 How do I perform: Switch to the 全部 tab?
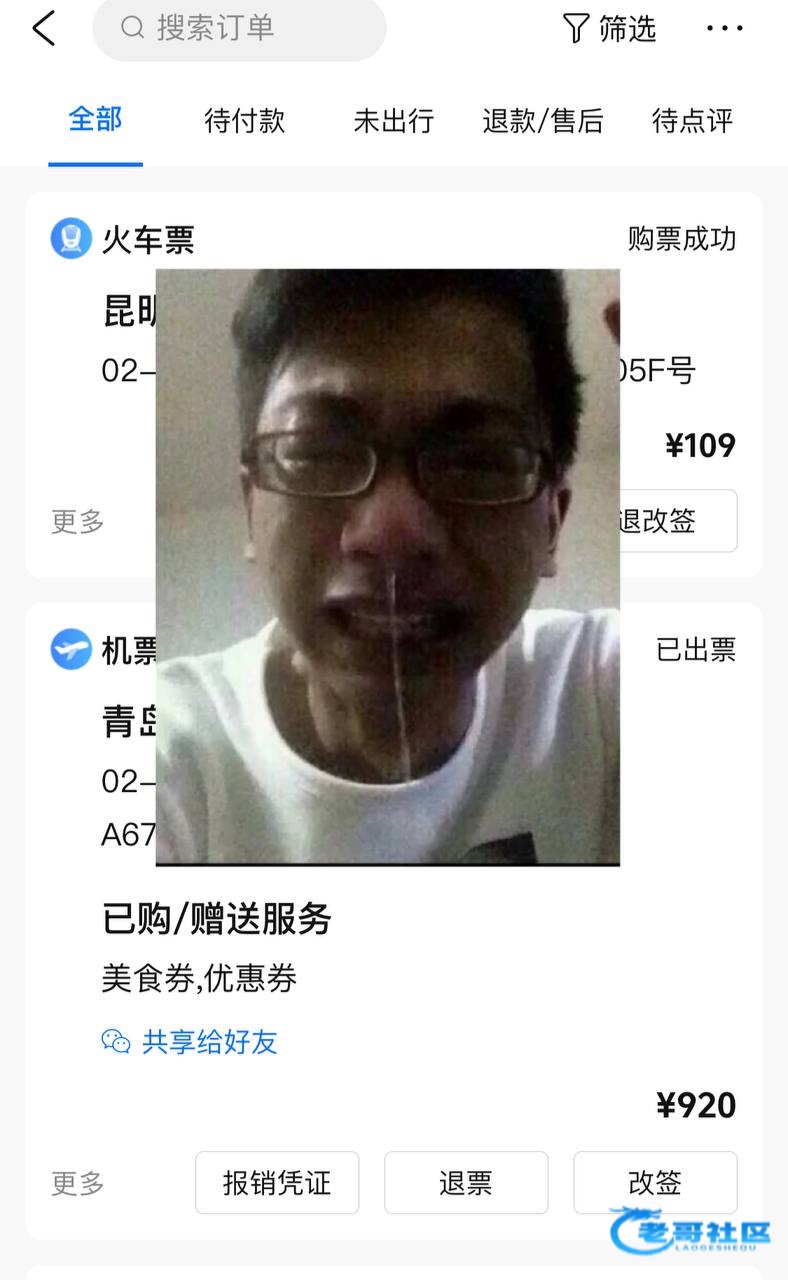(95, 120)
